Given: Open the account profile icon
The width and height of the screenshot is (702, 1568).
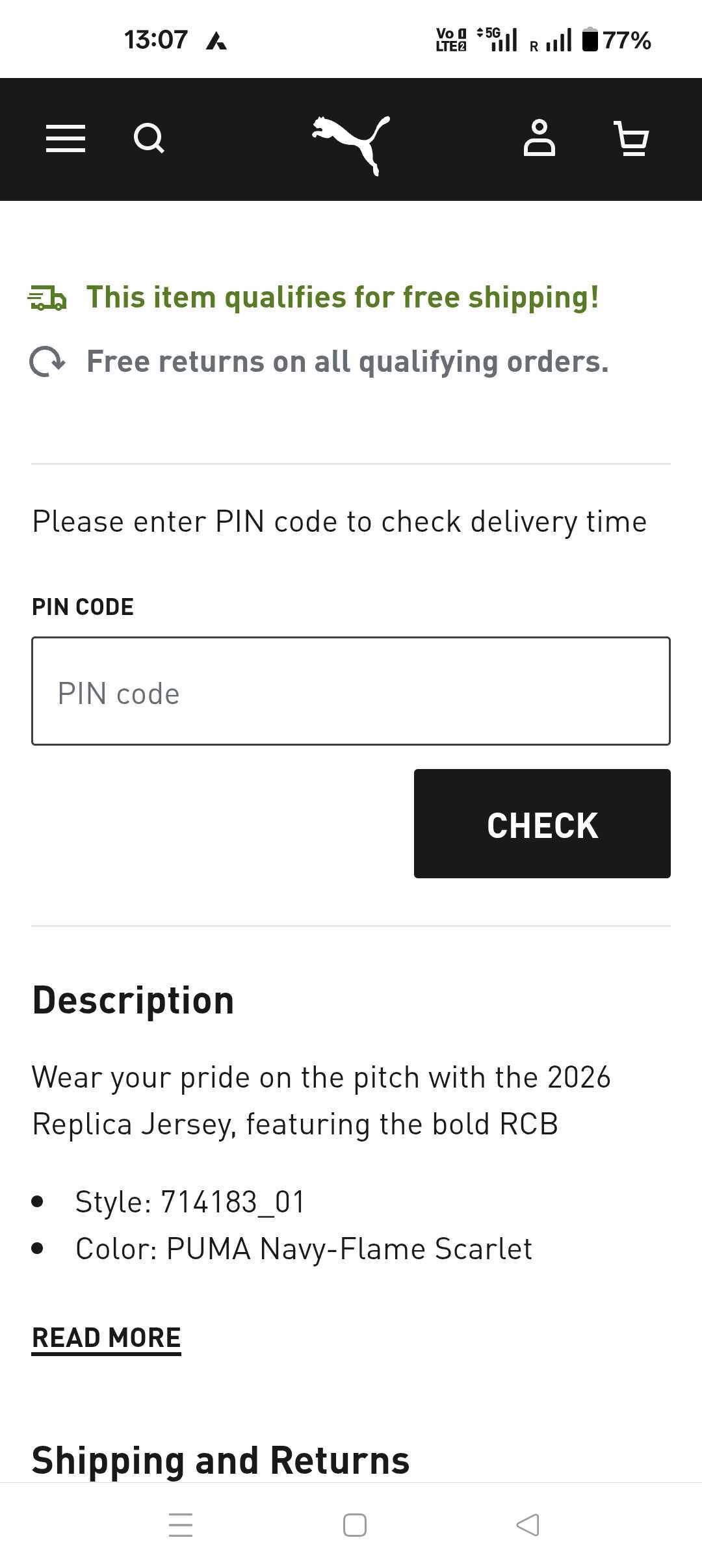Looking at the screenshot, I should [539, 138].
